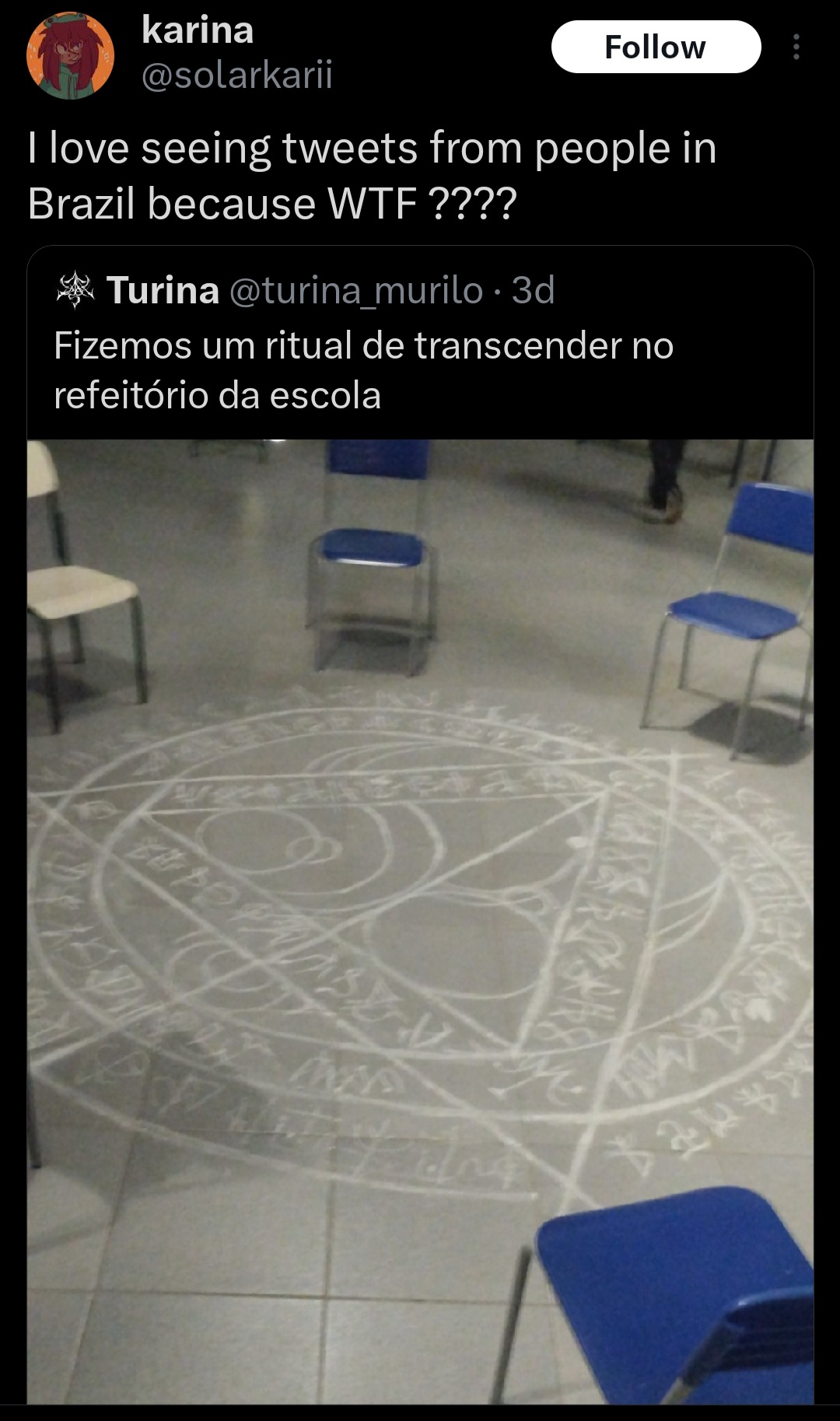Open karina's profile picture
The image size is (840, 1421).
click(71, 54)
